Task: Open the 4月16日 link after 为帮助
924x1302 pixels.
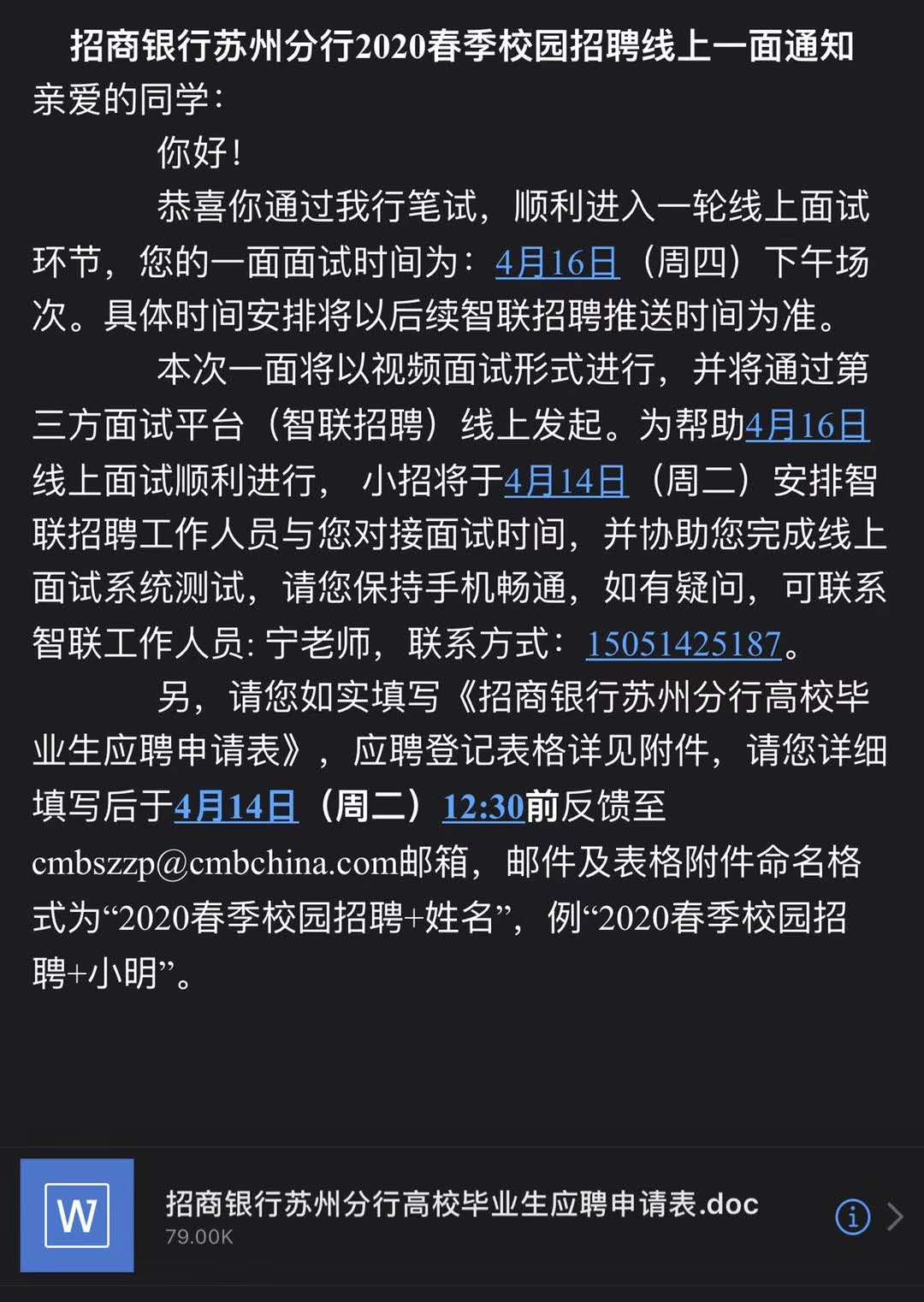Action: pyautogui.click(x=808, y=425)
